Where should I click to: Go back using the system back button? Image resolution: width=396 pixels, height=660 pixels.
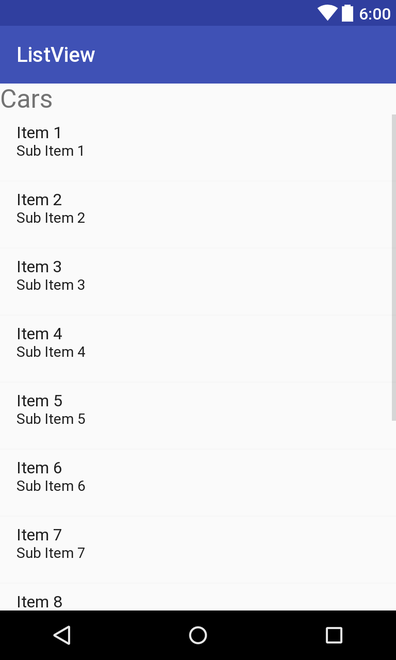point(62,635)
